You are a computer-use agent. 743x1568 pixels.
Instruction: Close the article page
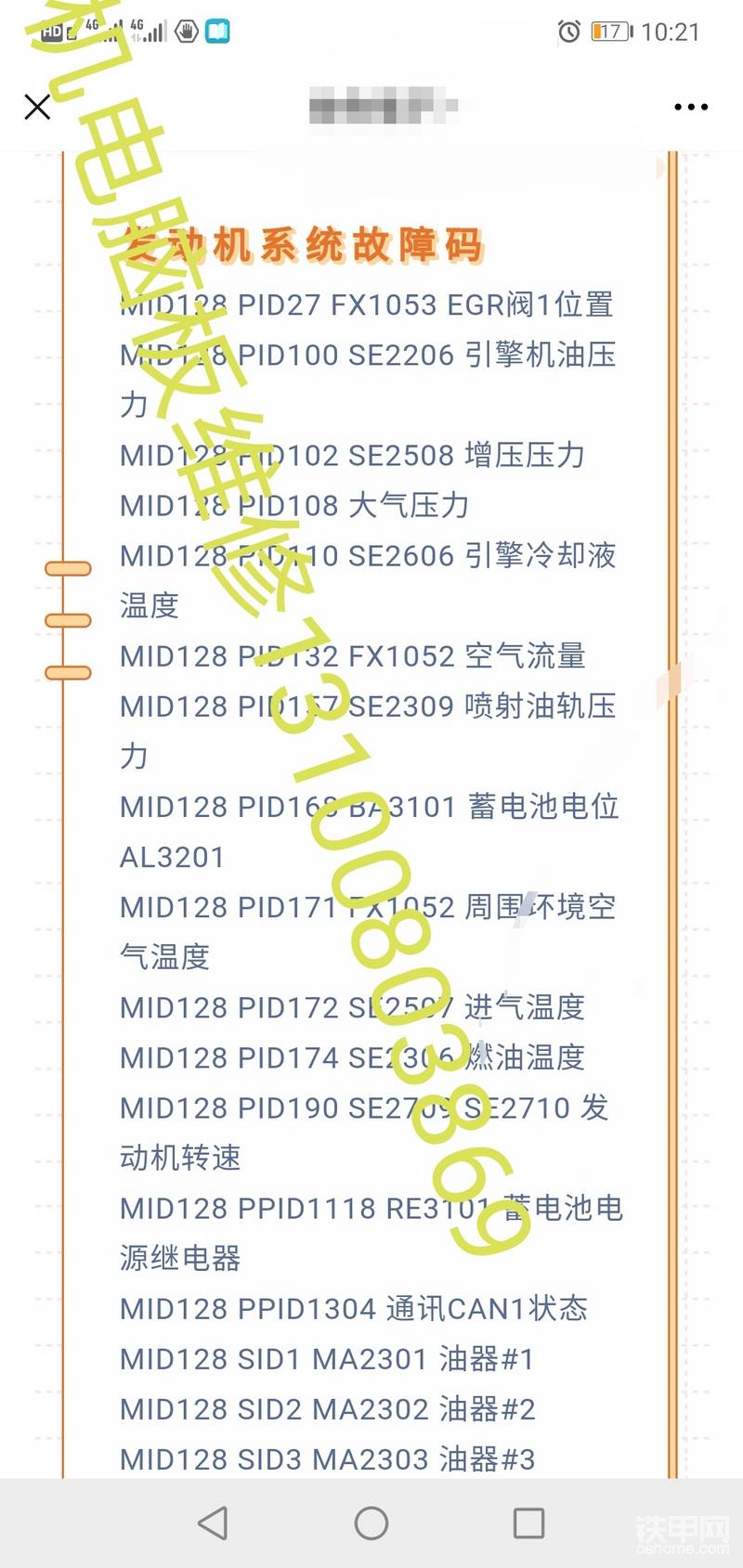tap(37, 107)
